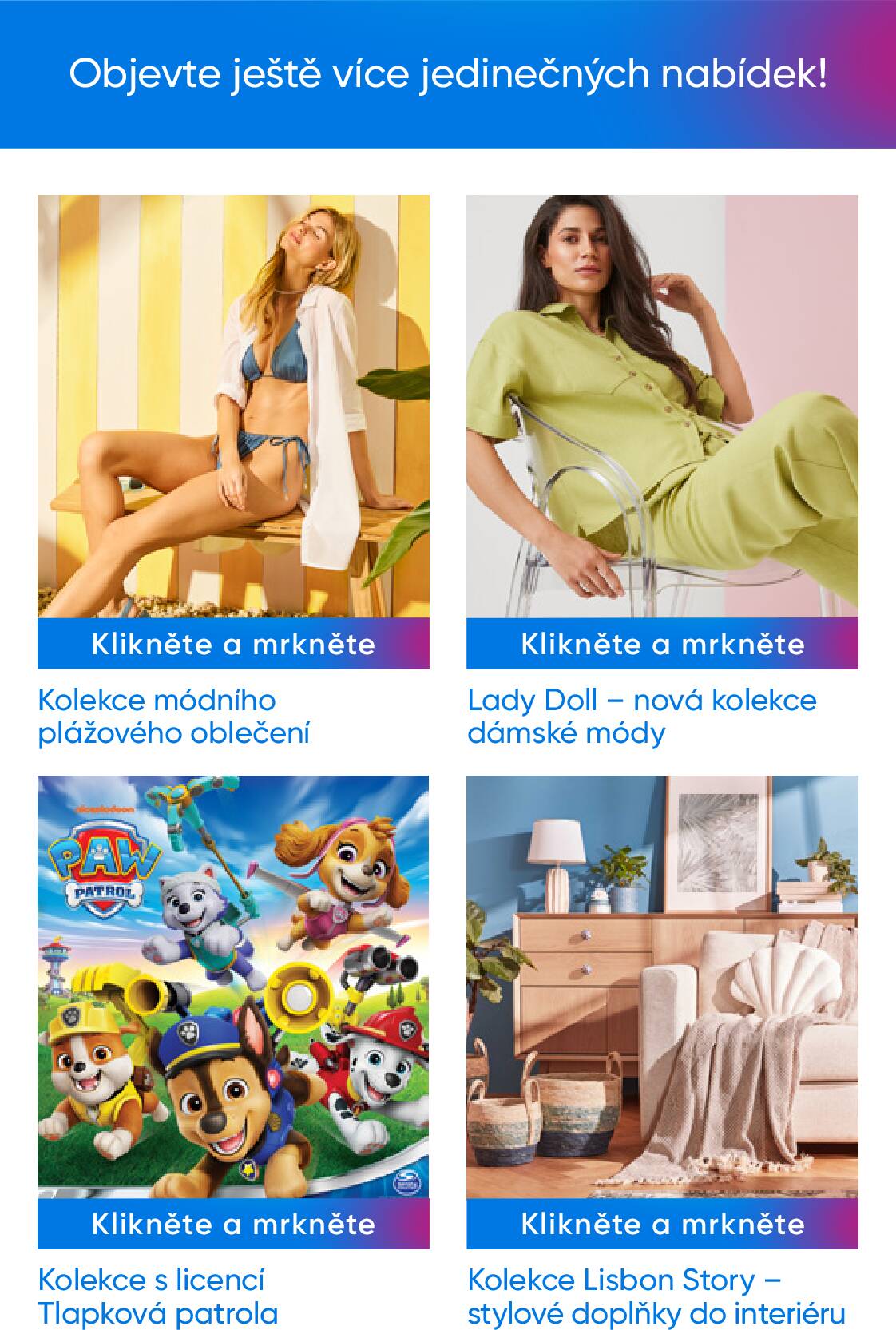
Task: Tap 'Klikněte a mrkněte' under the beachwear photo
Action: click(x=233, y=644)
